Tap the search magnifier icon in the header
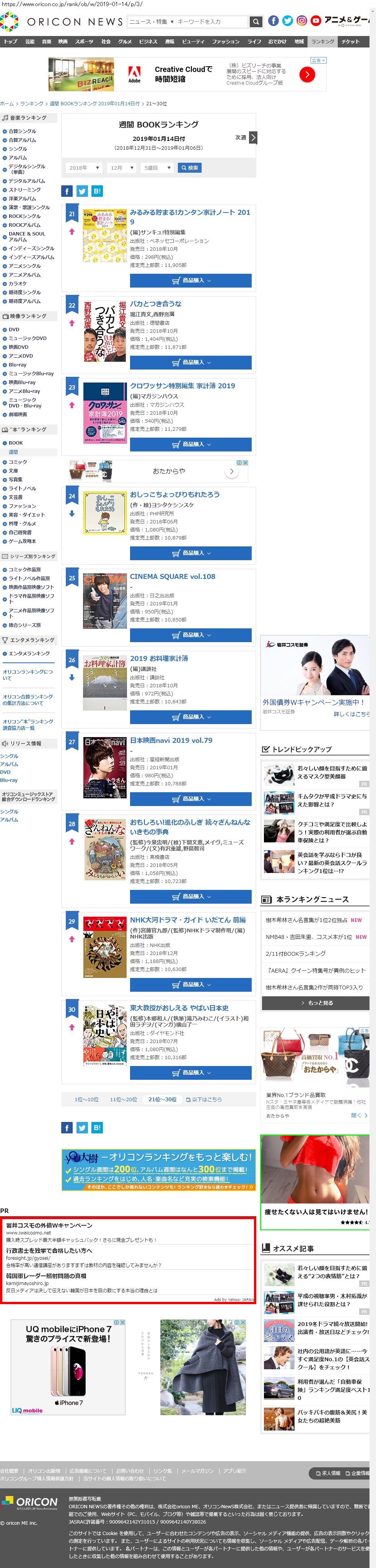This screenshot has height=1568, width=376. tap(256, 22)
